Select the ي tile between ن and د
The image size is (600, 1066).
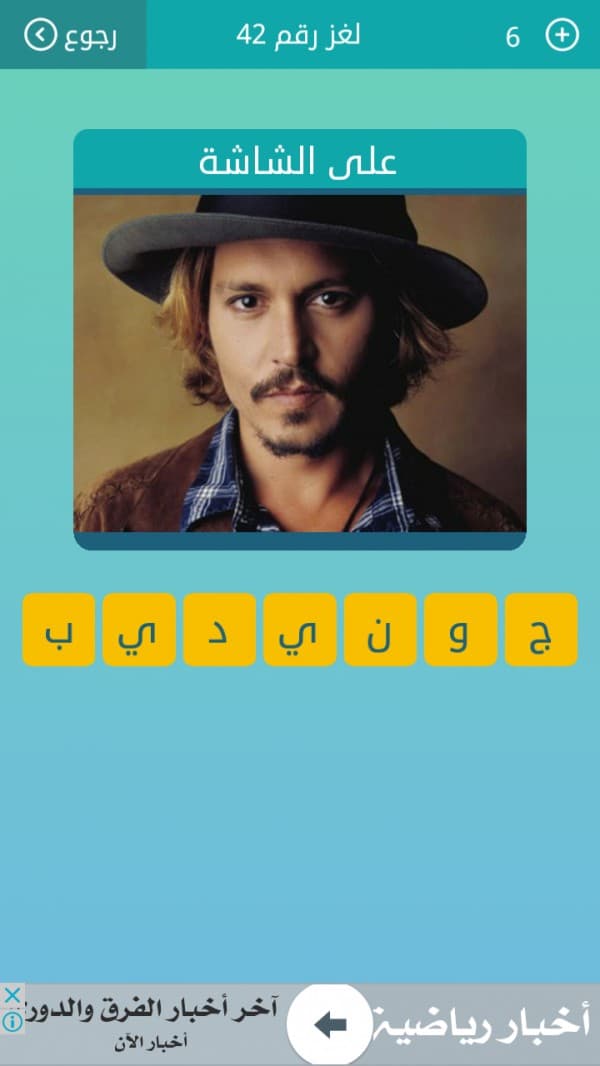[300, 630]
